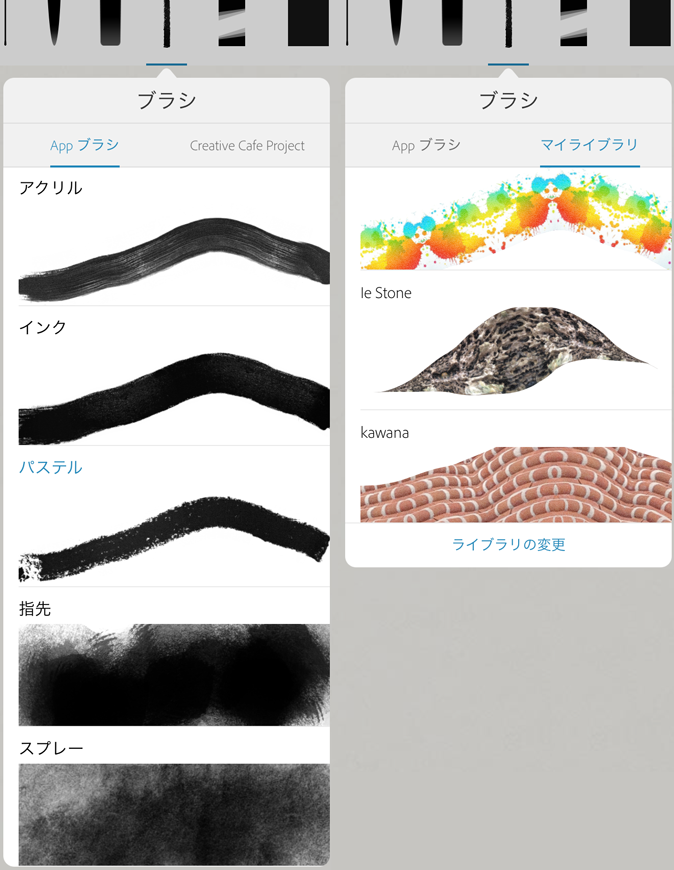Open App ブラシ tab beside マイライブラリ
Screen dimensions: 674x870
[426, 145]
